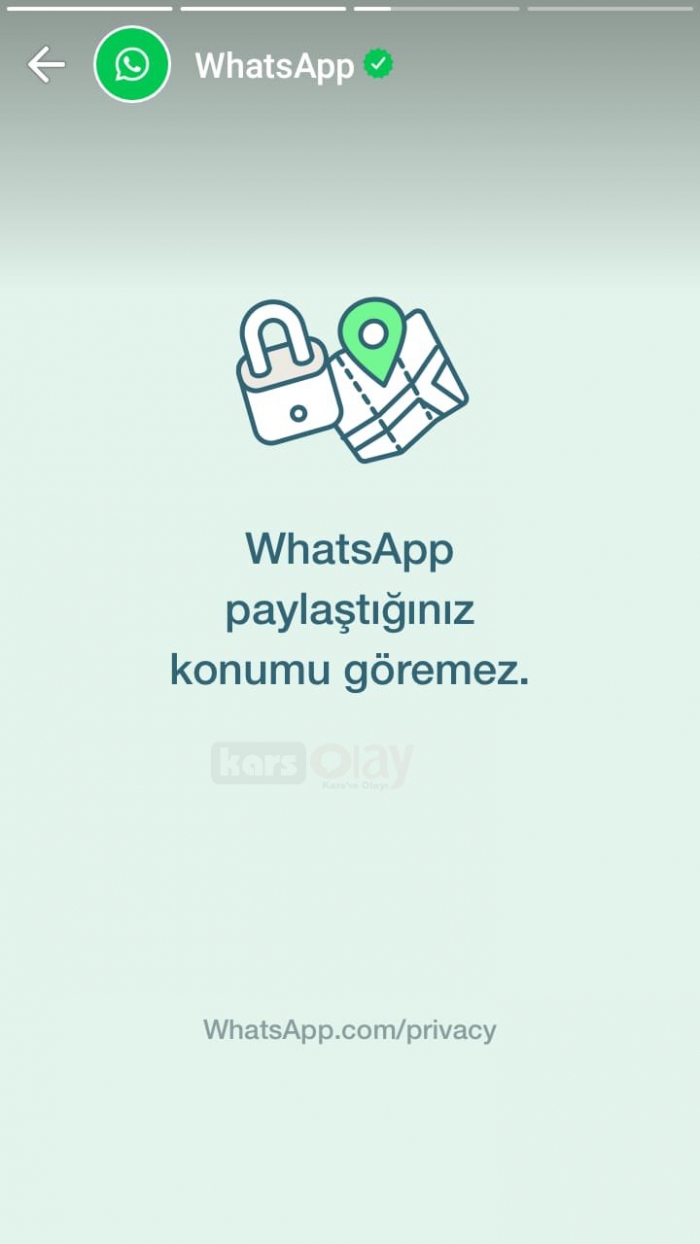Open the WhatsApp account name
The width and height of the screenshot is (700, 1244).
coord(274,66)
